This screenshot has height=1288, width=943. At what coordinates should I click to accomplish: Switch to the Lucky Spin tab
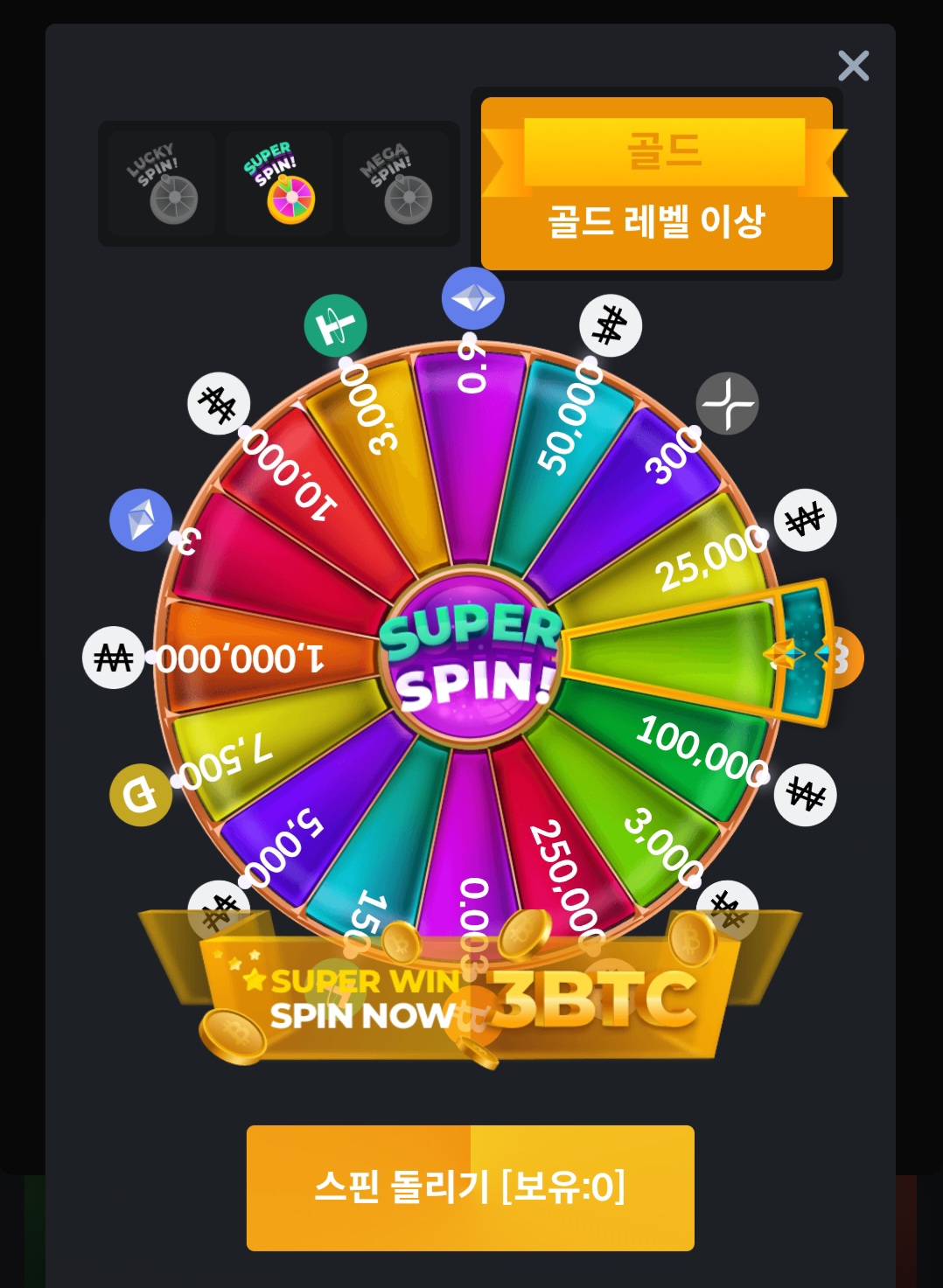pos(162,184)
